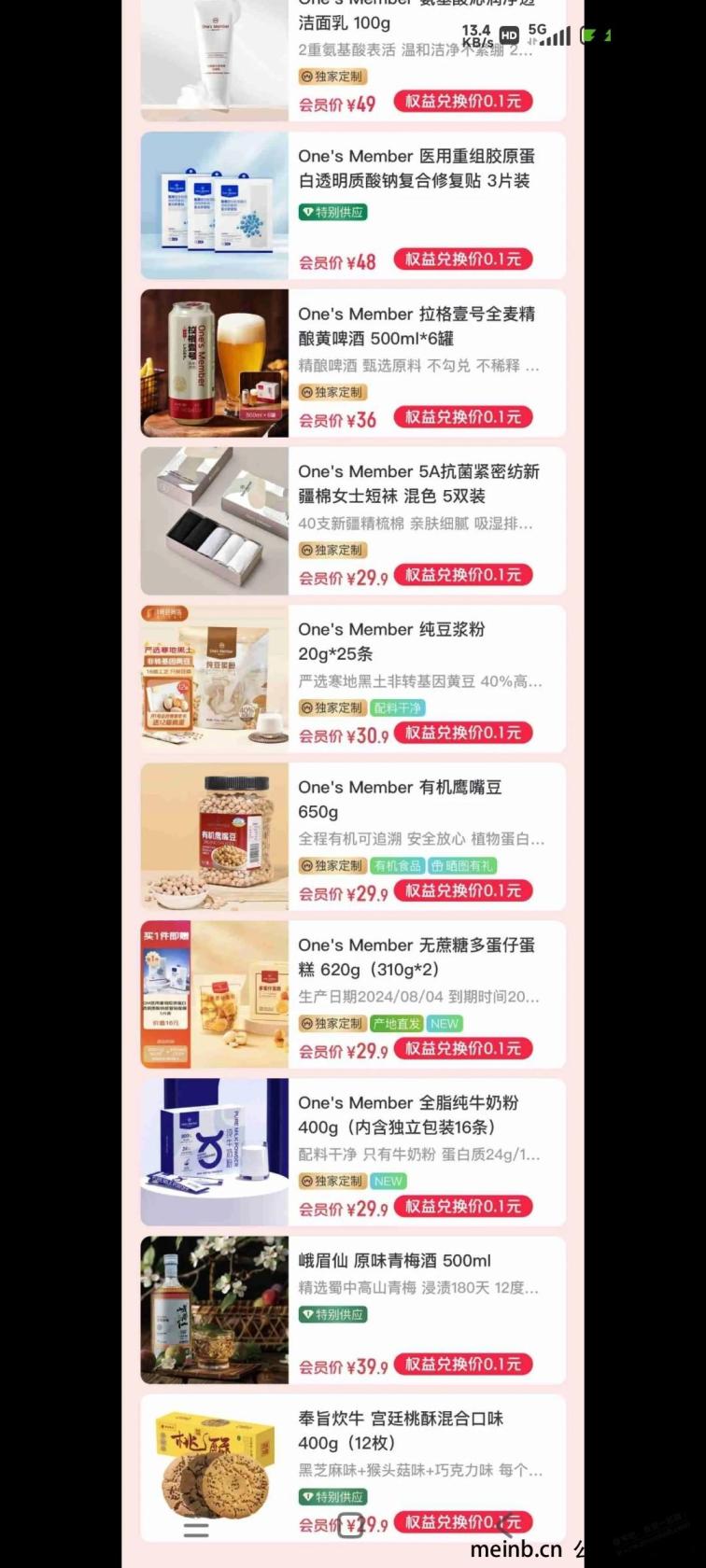Viewport: 706px width, 1568px height.
Task: Tap 权益兑换价0.1元 on the 女士短袜 item
Action: click(x=463, y=575)
